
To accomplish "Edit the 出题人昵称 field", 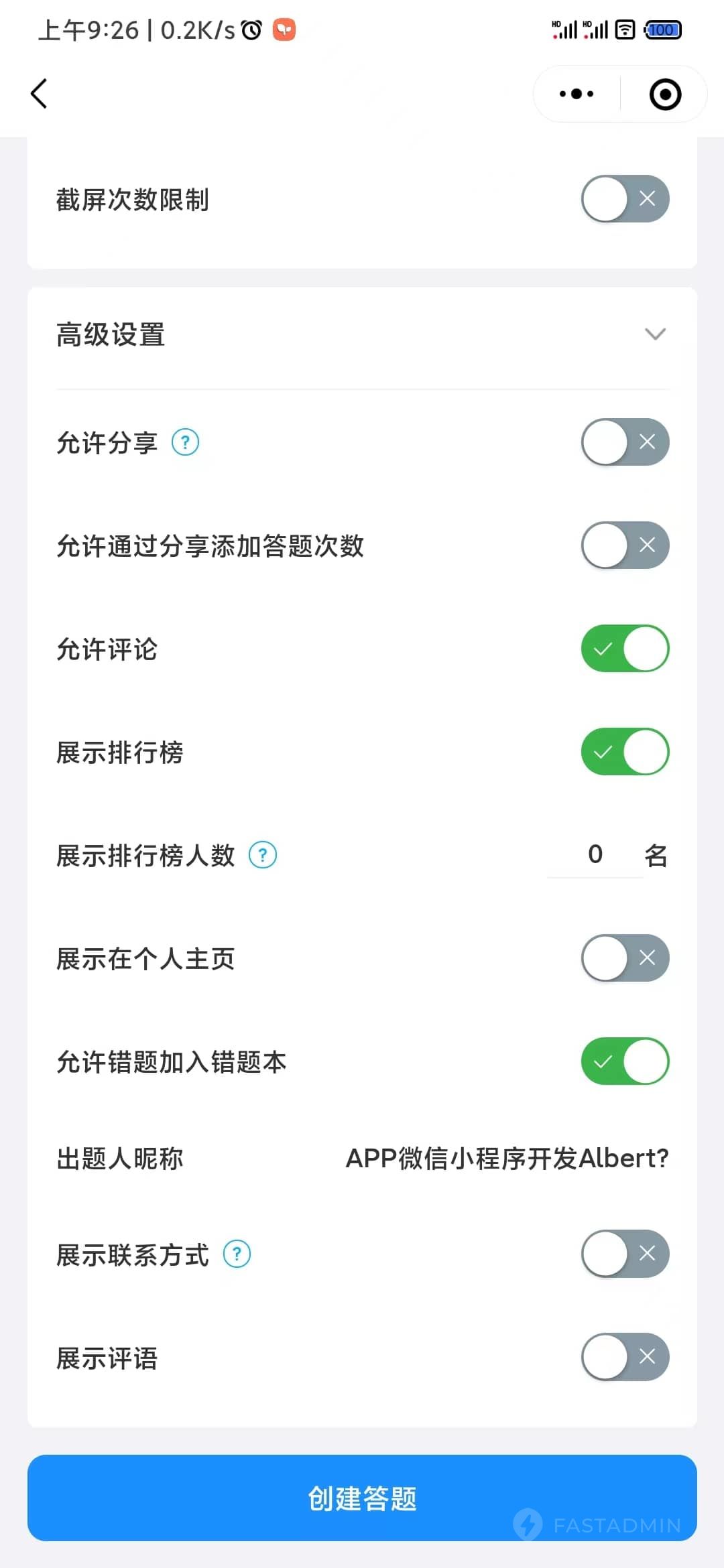I will 507,1158.
